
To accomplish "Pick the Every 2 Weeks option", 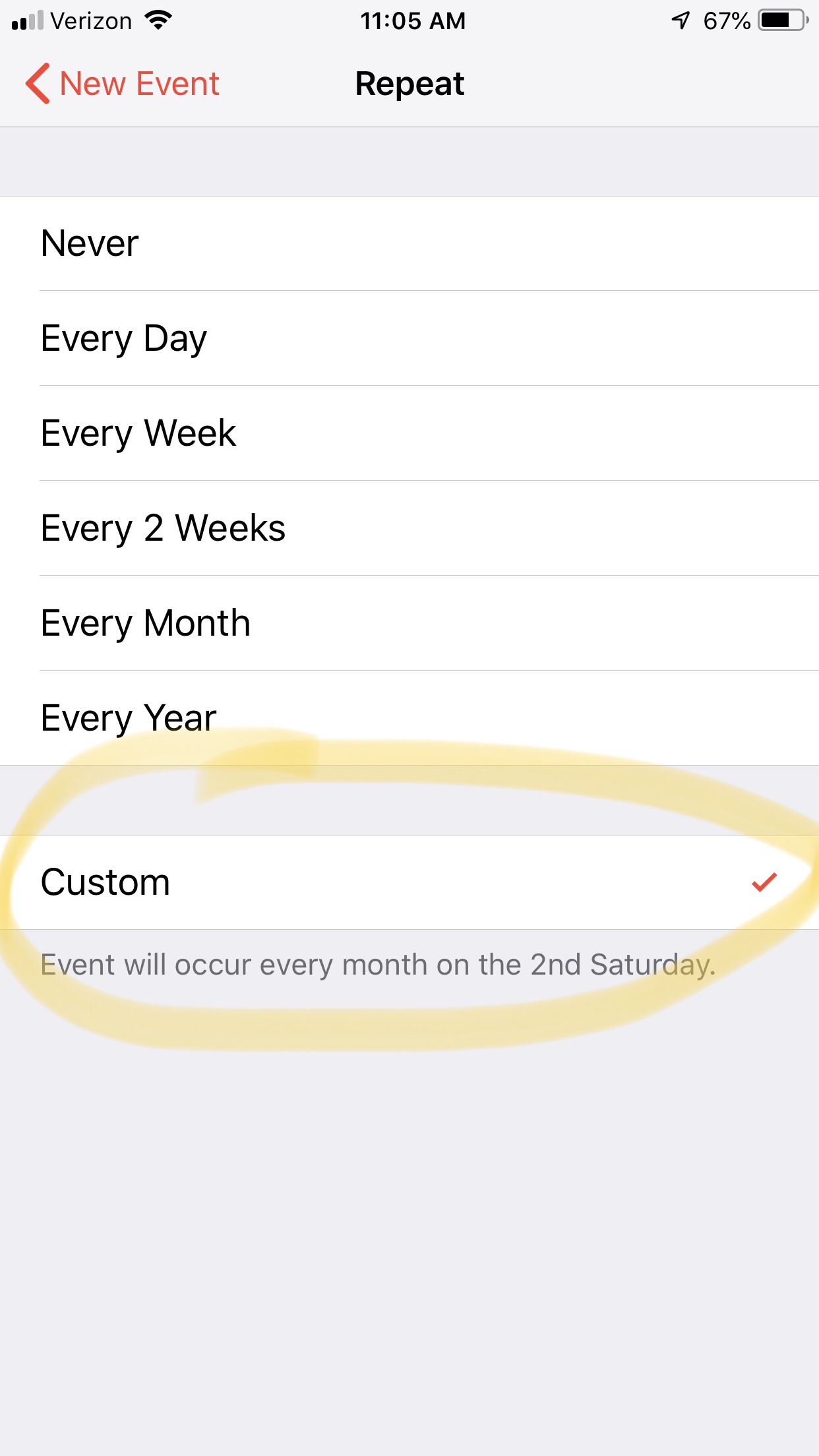I will [x=409, y=528].
